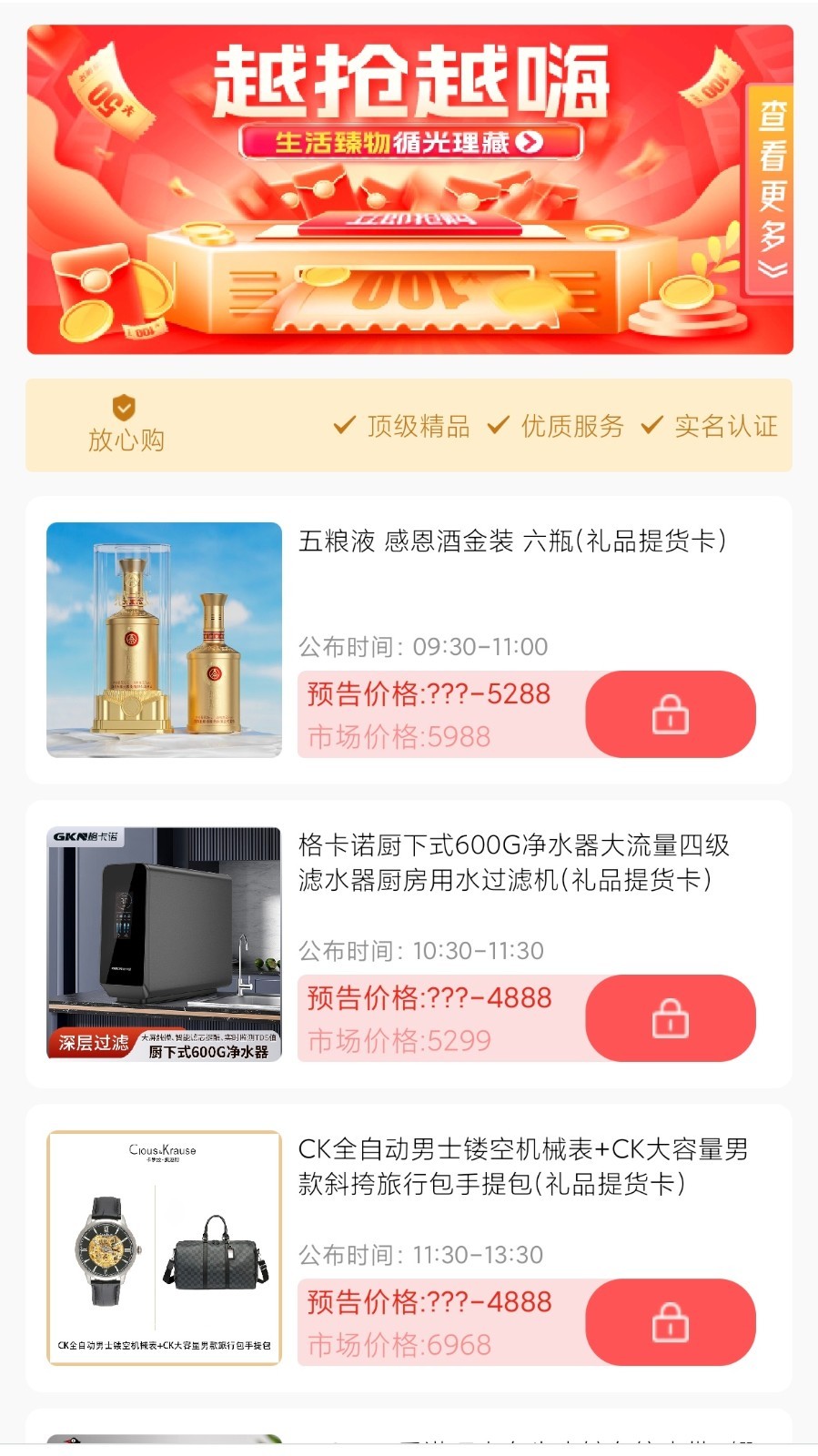The height and width of the screenshot is (1456, 818).
Task: Click the checkmark icon before 优质服务
Action: (498, 425)
